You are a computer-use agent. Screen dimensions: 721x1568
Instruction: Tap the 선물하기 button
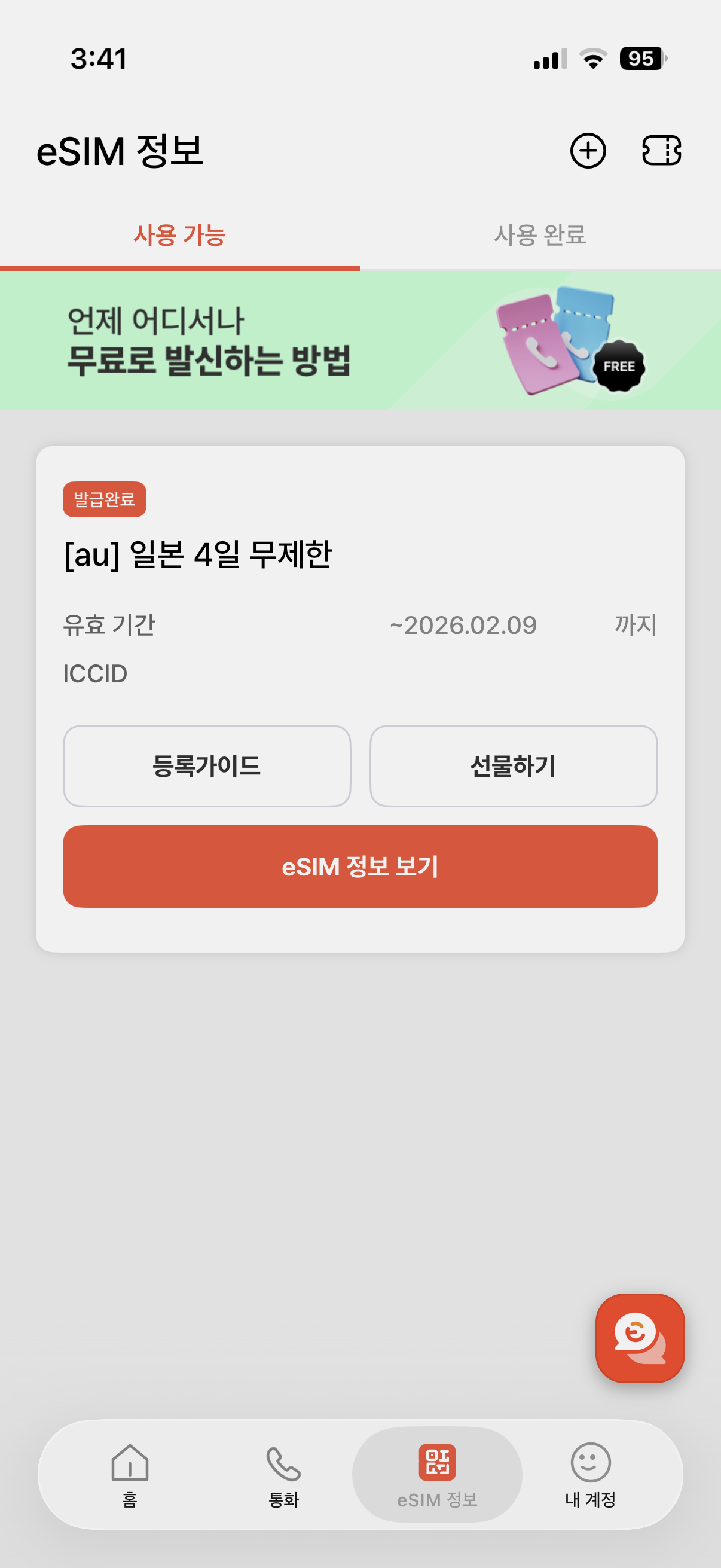(x=514, y=765)
